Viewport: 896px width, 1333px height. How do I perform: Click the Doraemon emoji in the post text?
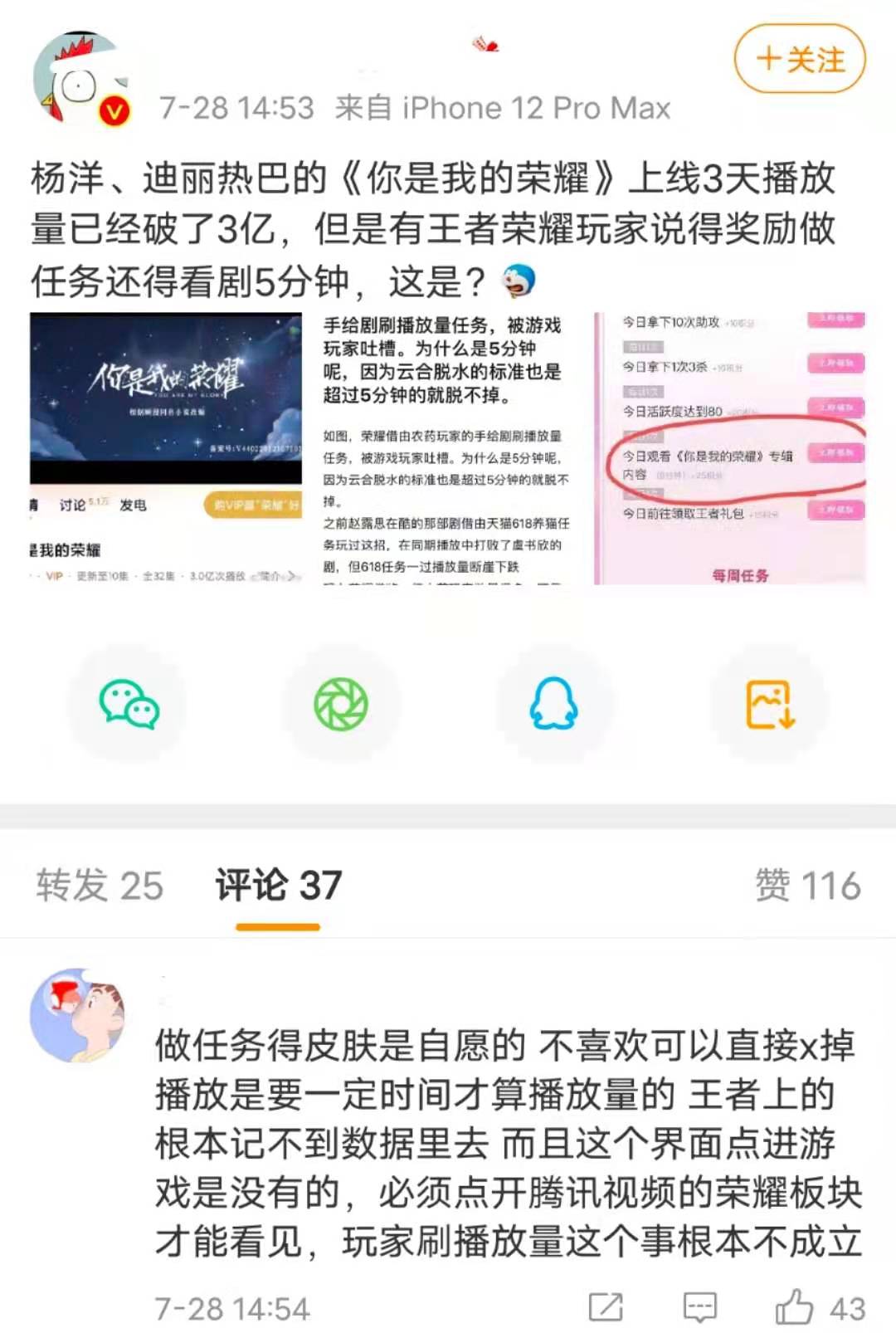[x=520, y=279]
